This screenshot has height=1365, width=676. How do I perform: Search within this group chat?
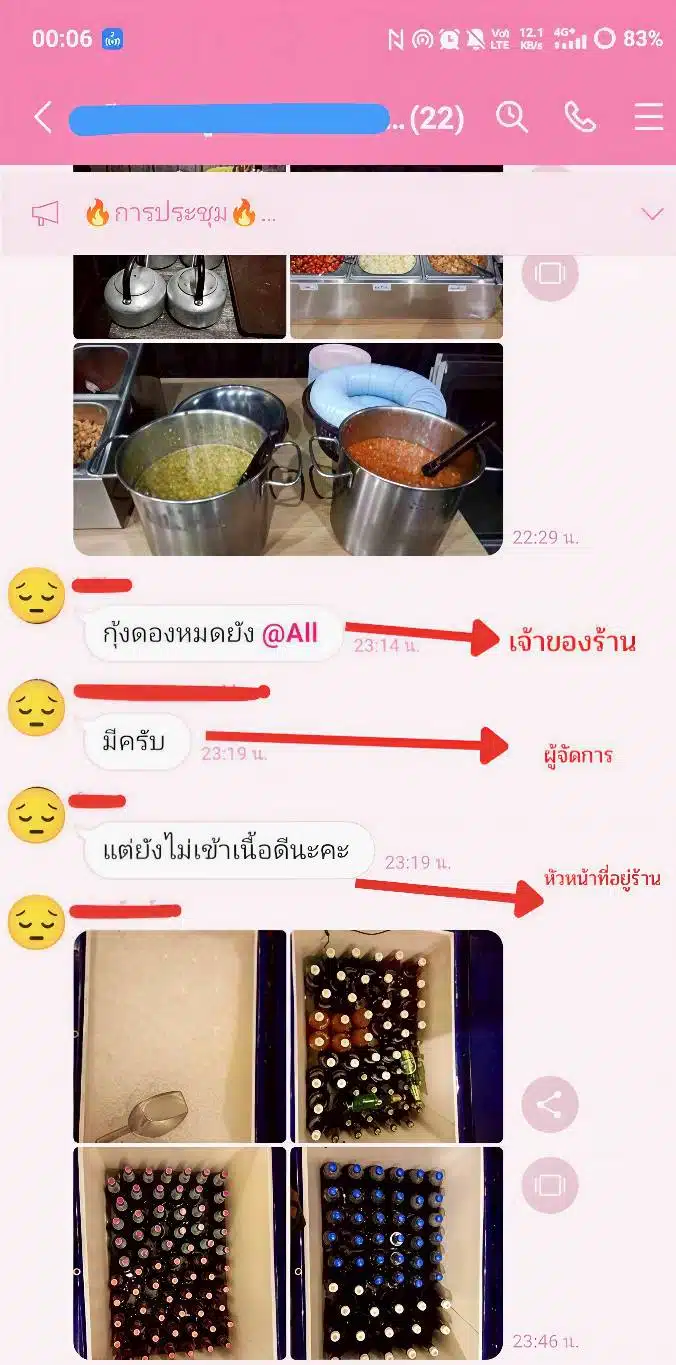coord(512,118)
